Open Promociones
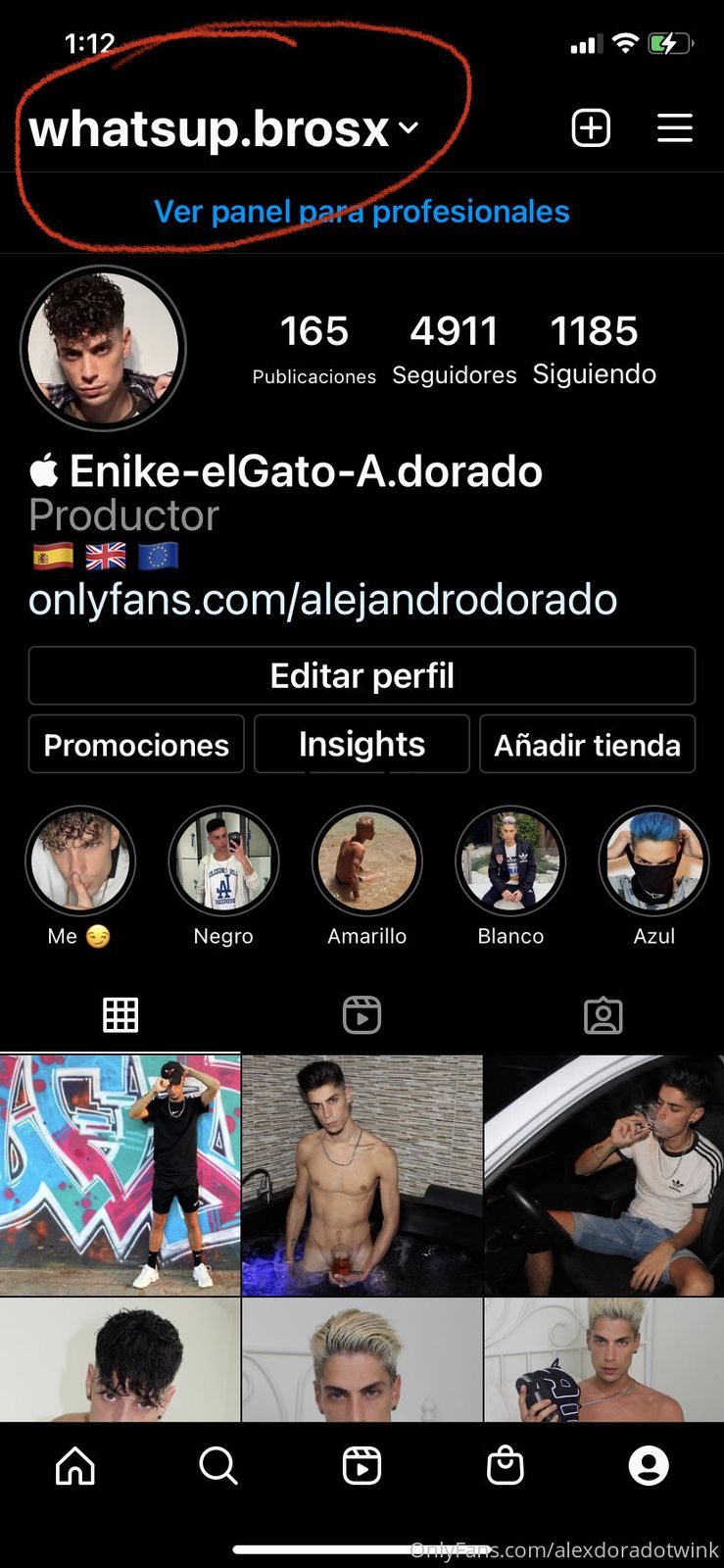Viewport: 724px width, 1568px height. click(136, 745)
